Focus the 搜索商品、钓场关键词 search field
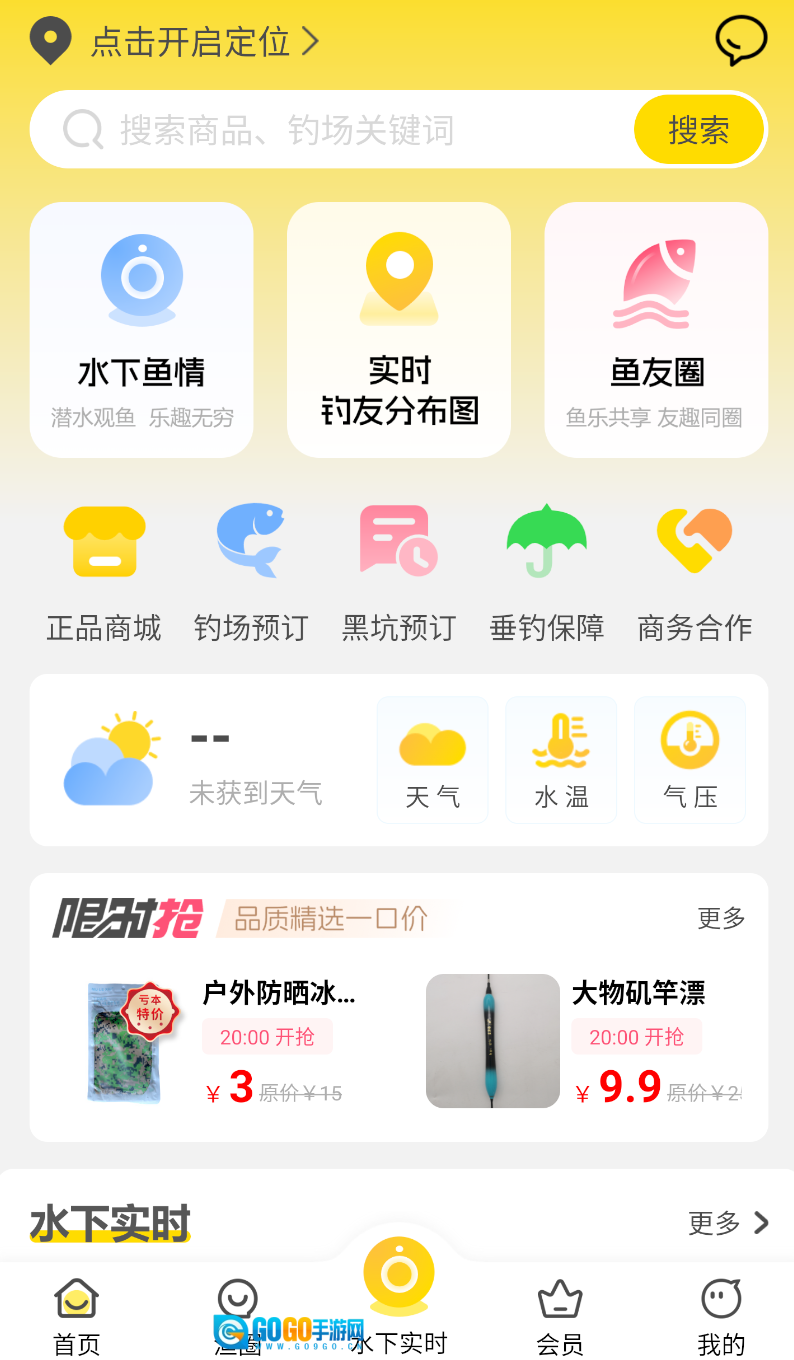794x1360 pixels. 330,130
